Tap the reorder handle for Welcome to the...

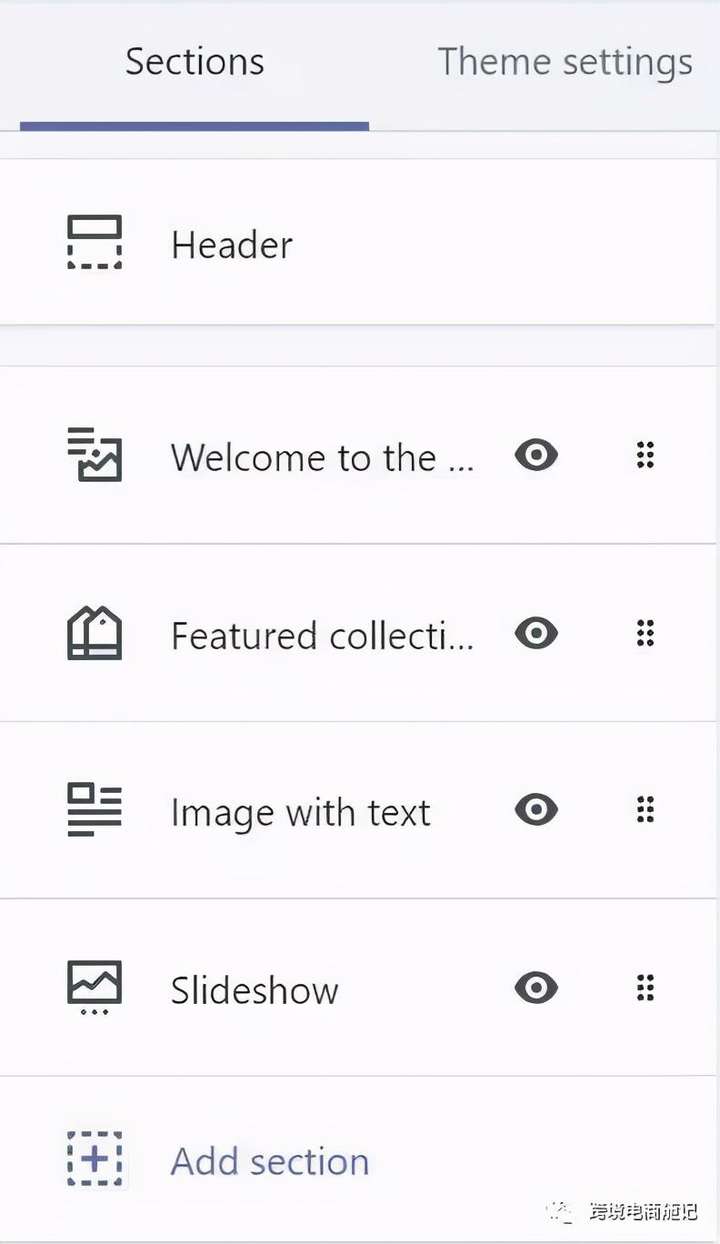click(645, 456)
